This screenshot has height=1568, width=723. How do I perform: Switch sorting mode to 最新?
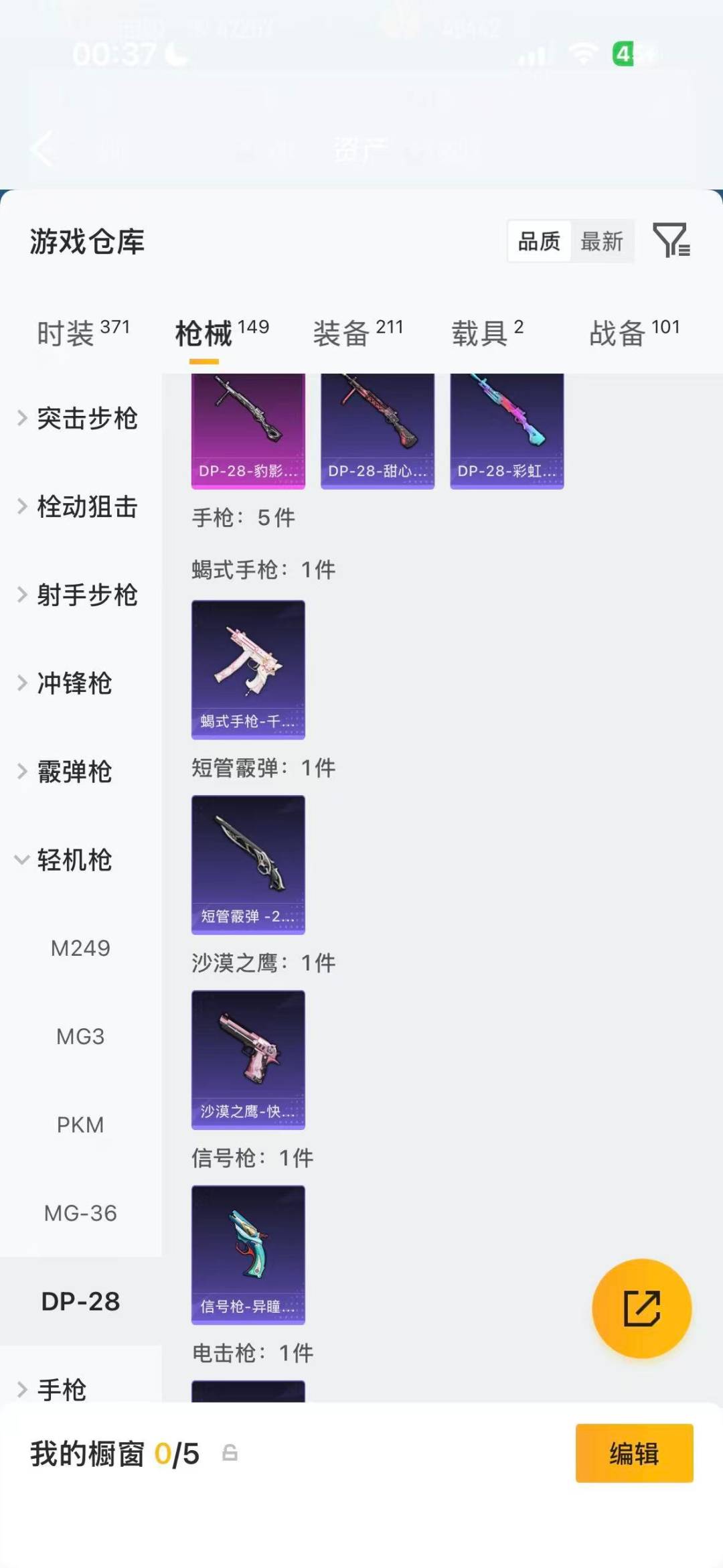[x=601, y=242]
